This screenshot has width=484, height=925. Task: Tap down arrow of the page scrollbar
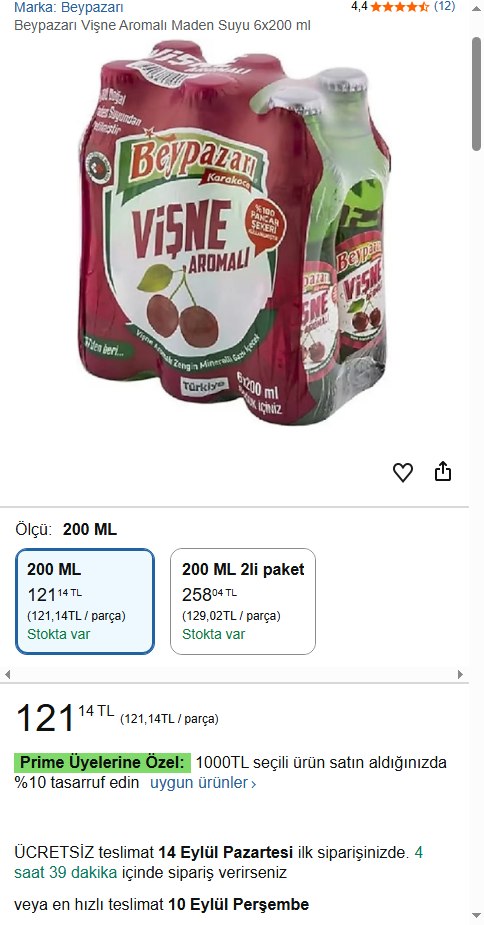tap(476, 916)
